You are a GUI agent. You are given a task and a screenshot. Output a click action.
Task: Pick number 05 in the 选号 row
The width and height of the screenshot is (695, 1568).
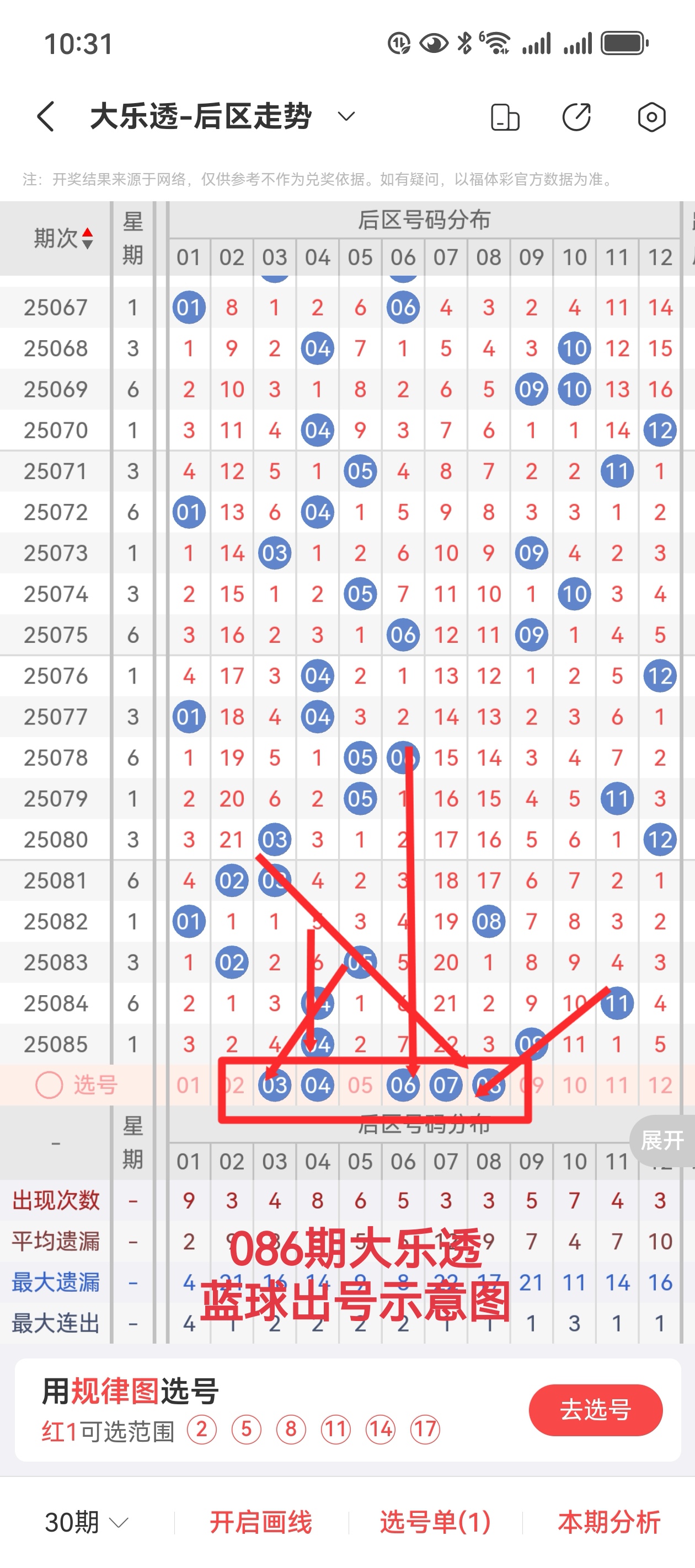360,1084
